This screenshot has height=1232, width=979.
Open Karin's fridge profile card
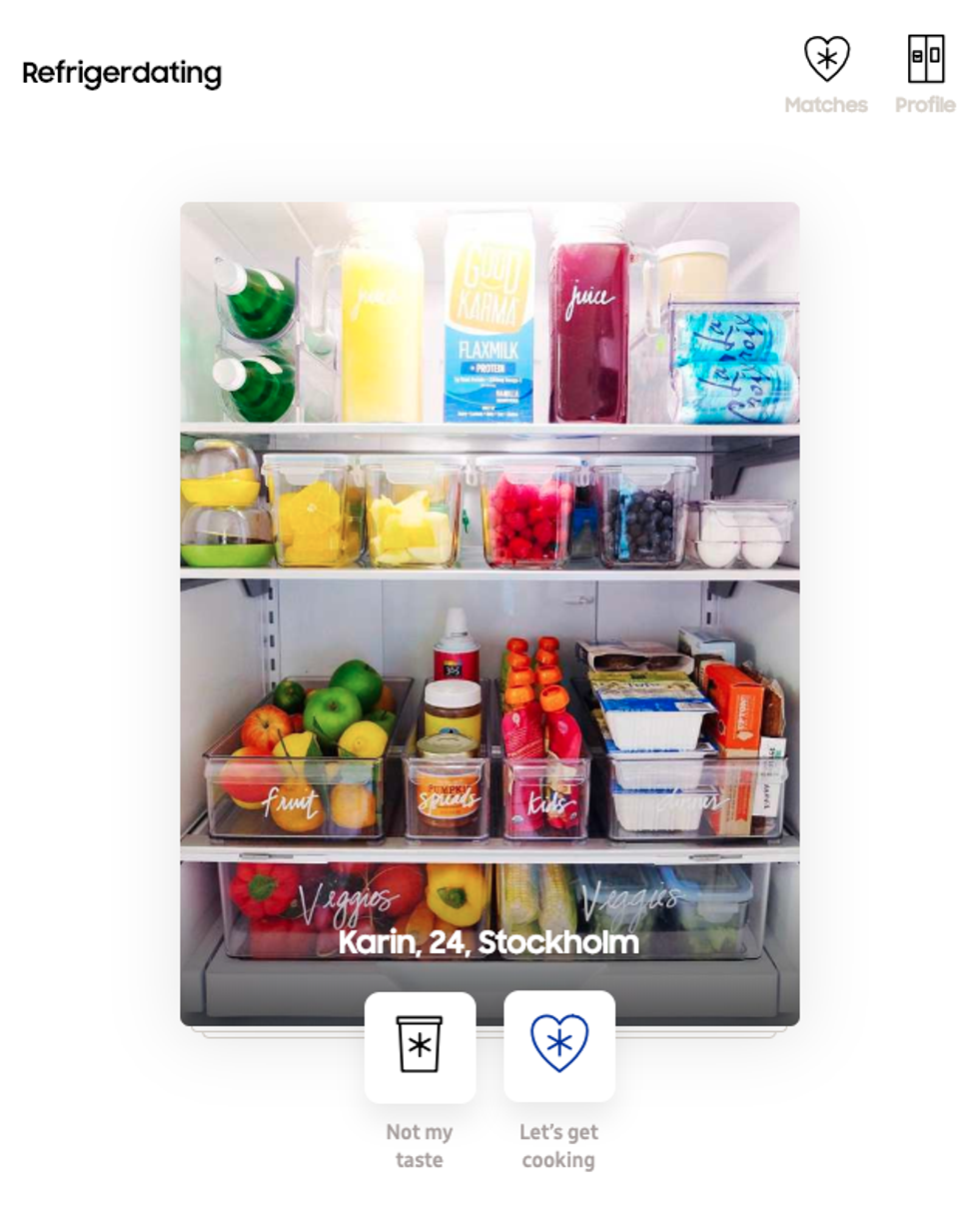[489, 600]
